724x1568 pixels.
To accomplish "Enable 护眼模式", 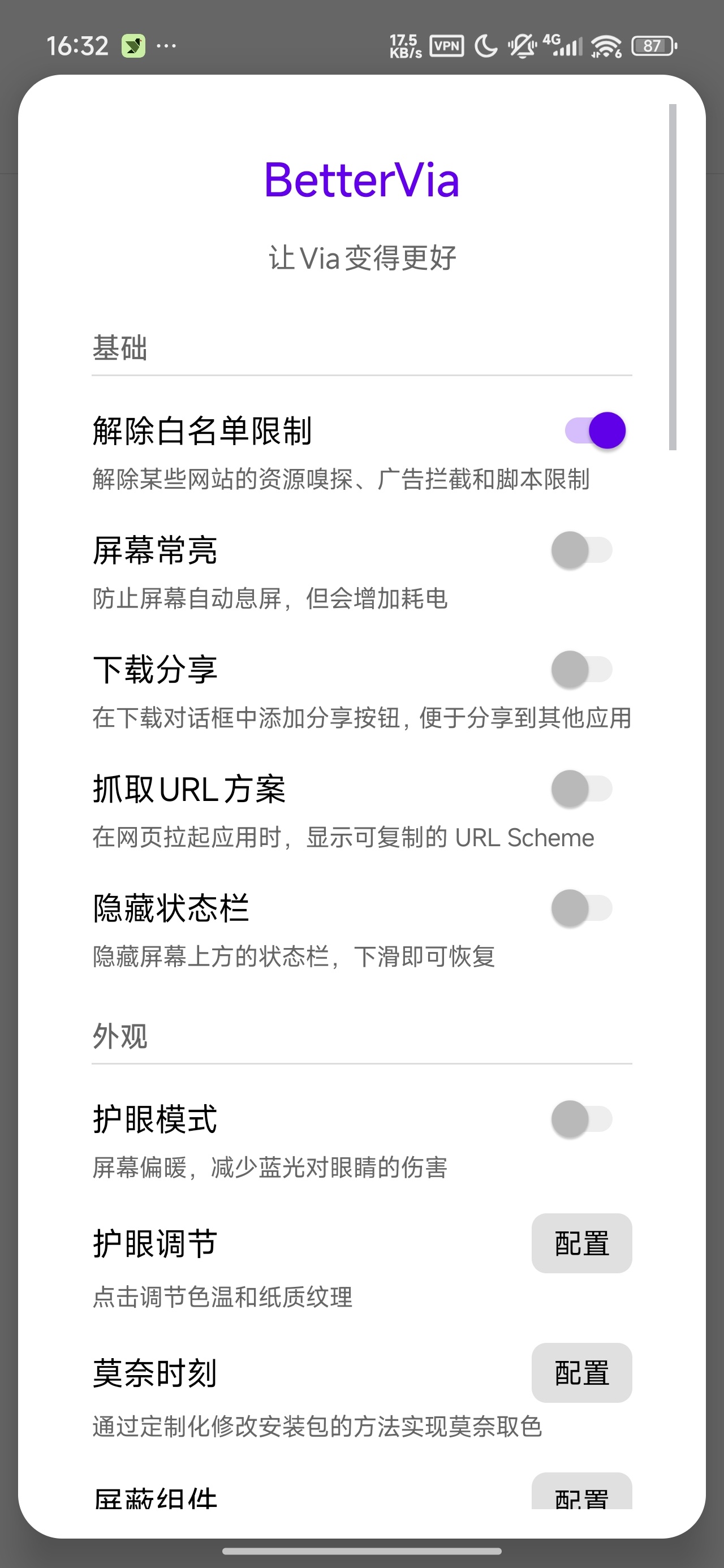I will [x=582, y=1119].
